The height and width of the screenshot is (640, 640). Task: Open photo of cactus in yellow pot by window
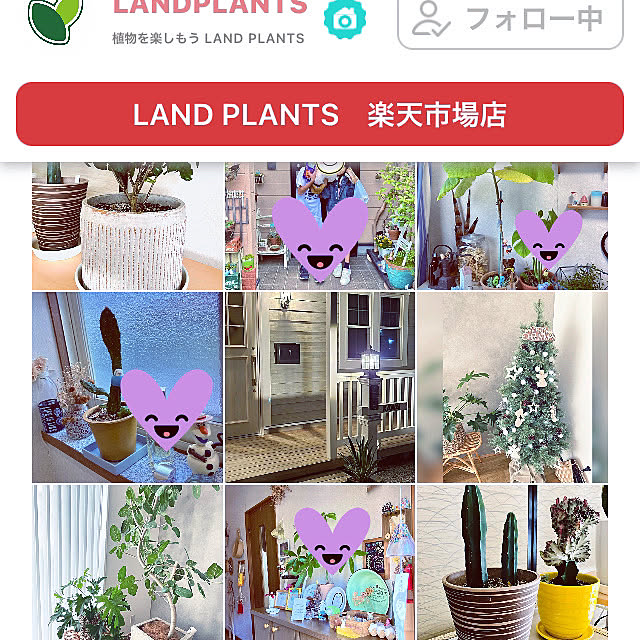(127, 387)
